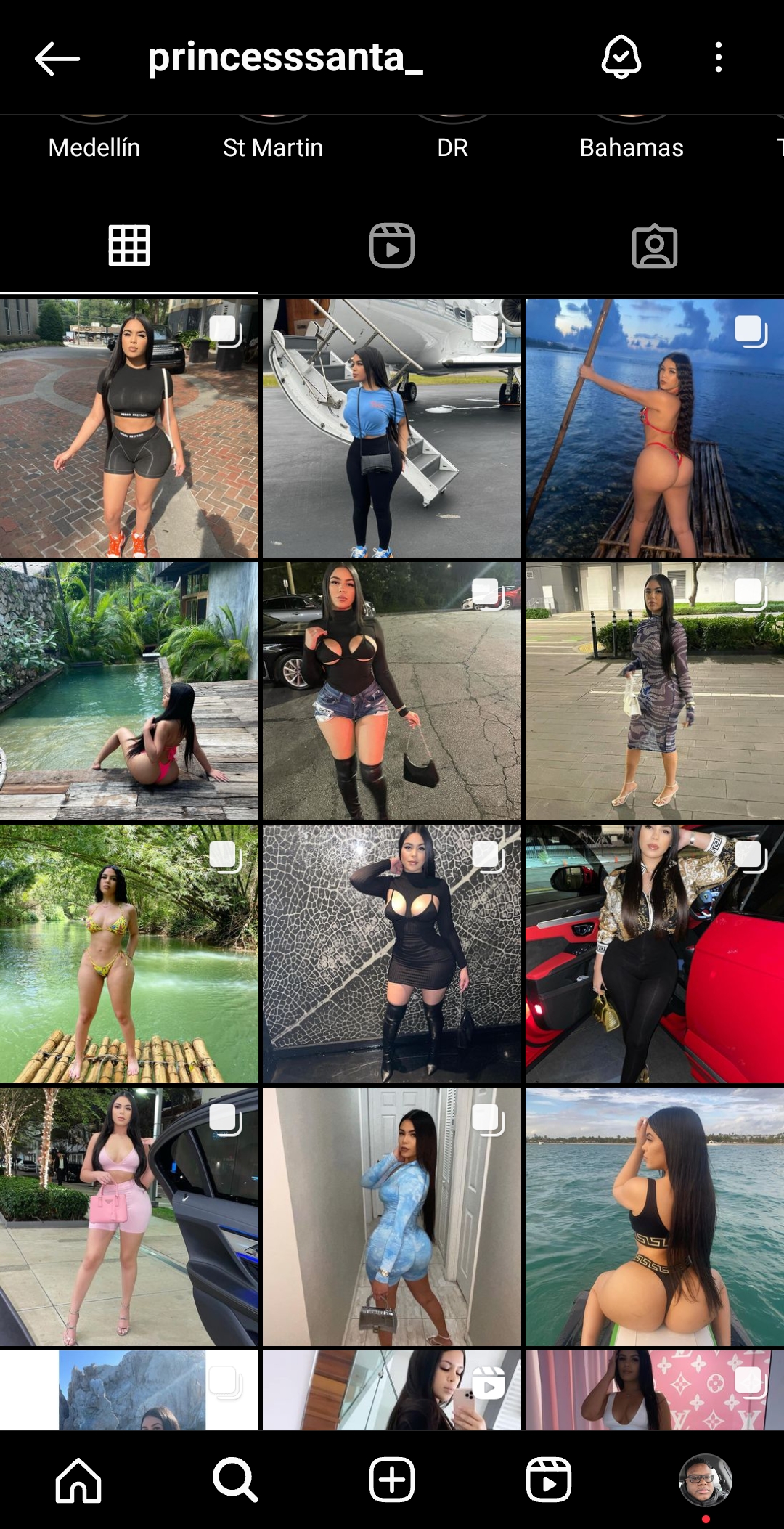The width and height of the screenshot is (784, 1529).
Task: Switch to the Reels tab
Action: click(392, 245)
